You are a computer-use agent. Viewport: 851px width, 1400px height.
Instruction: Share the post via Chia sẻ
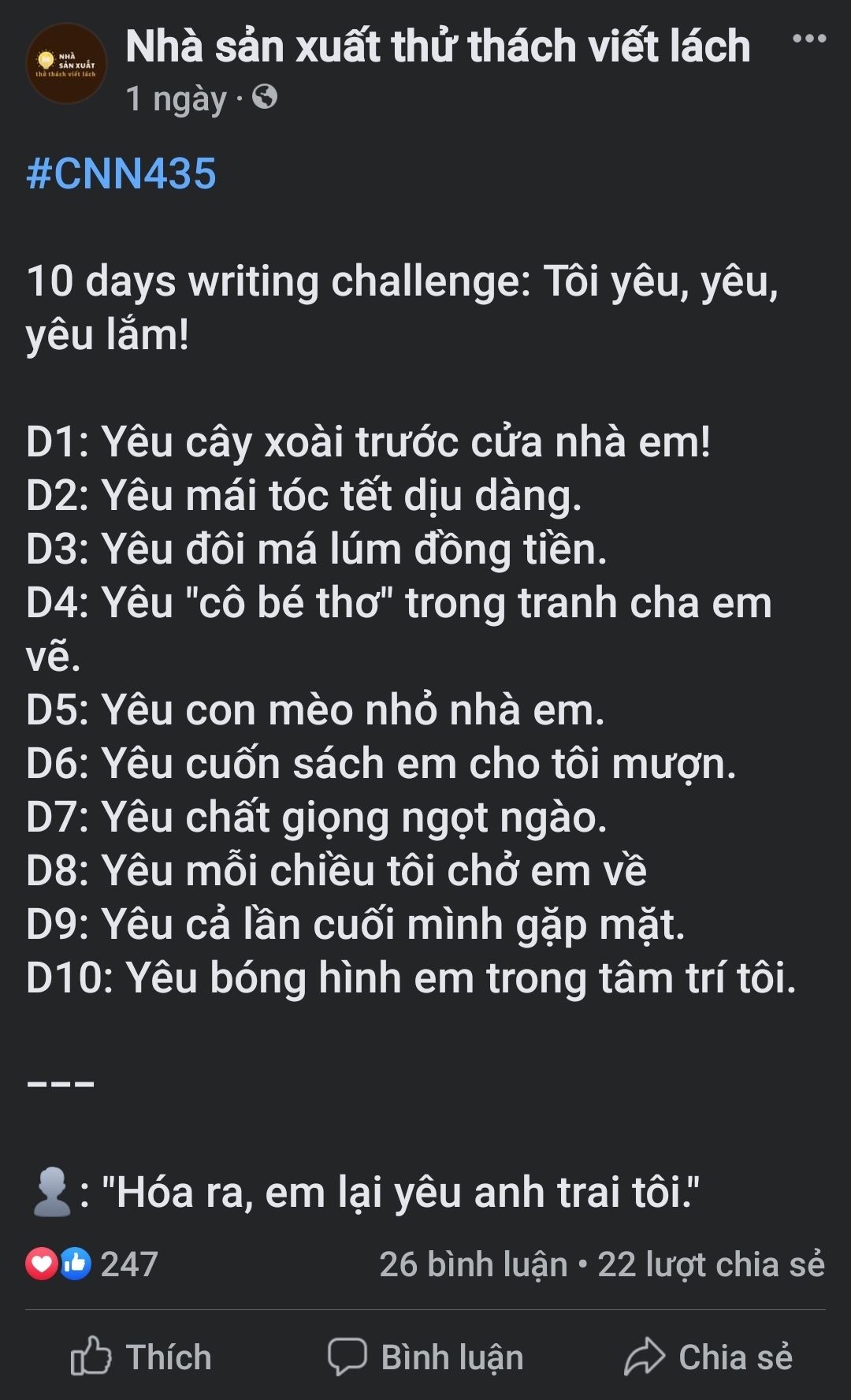(708, 1357)
